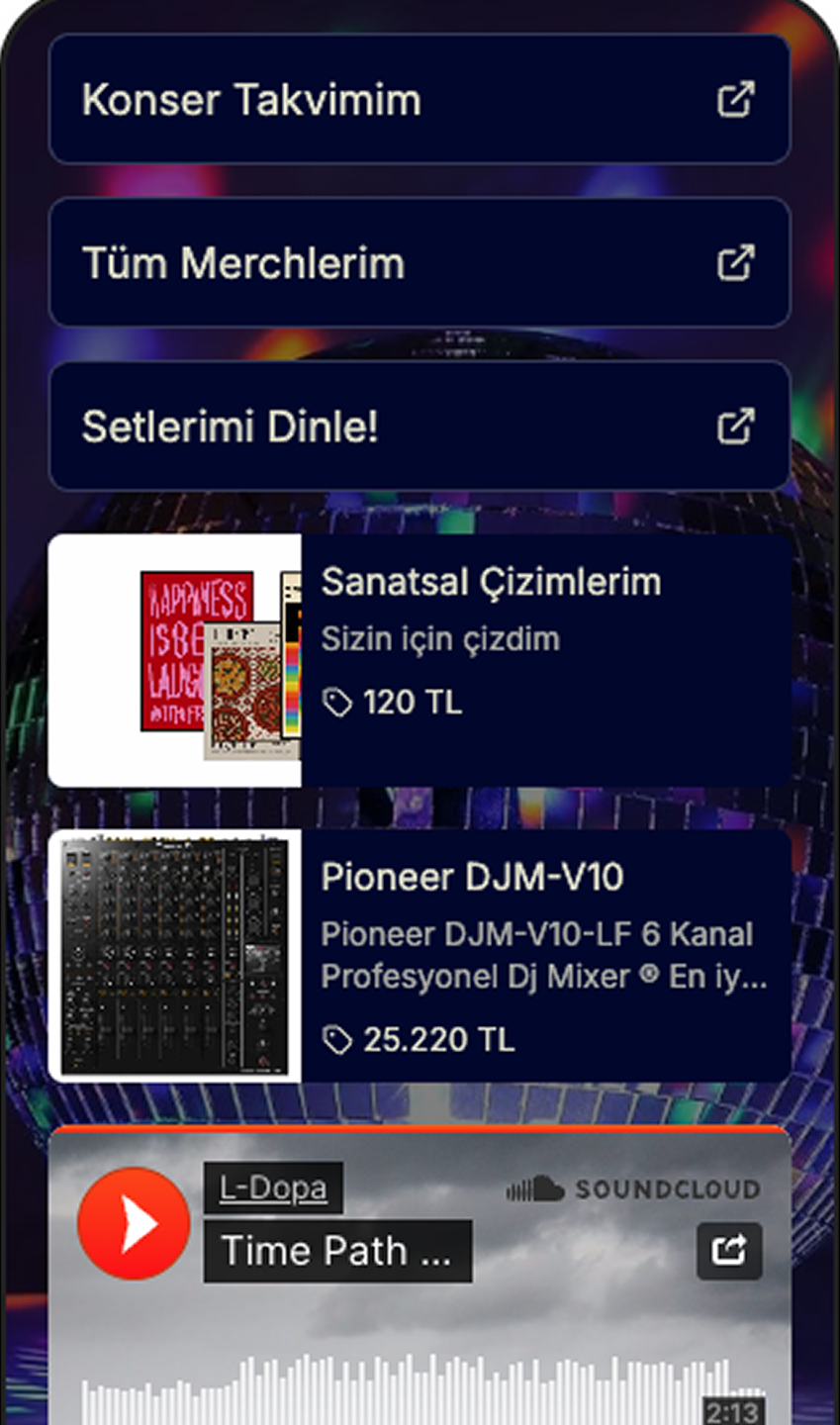
Task: Open the L-Dopa artist link
Action: pos(273,1187)
